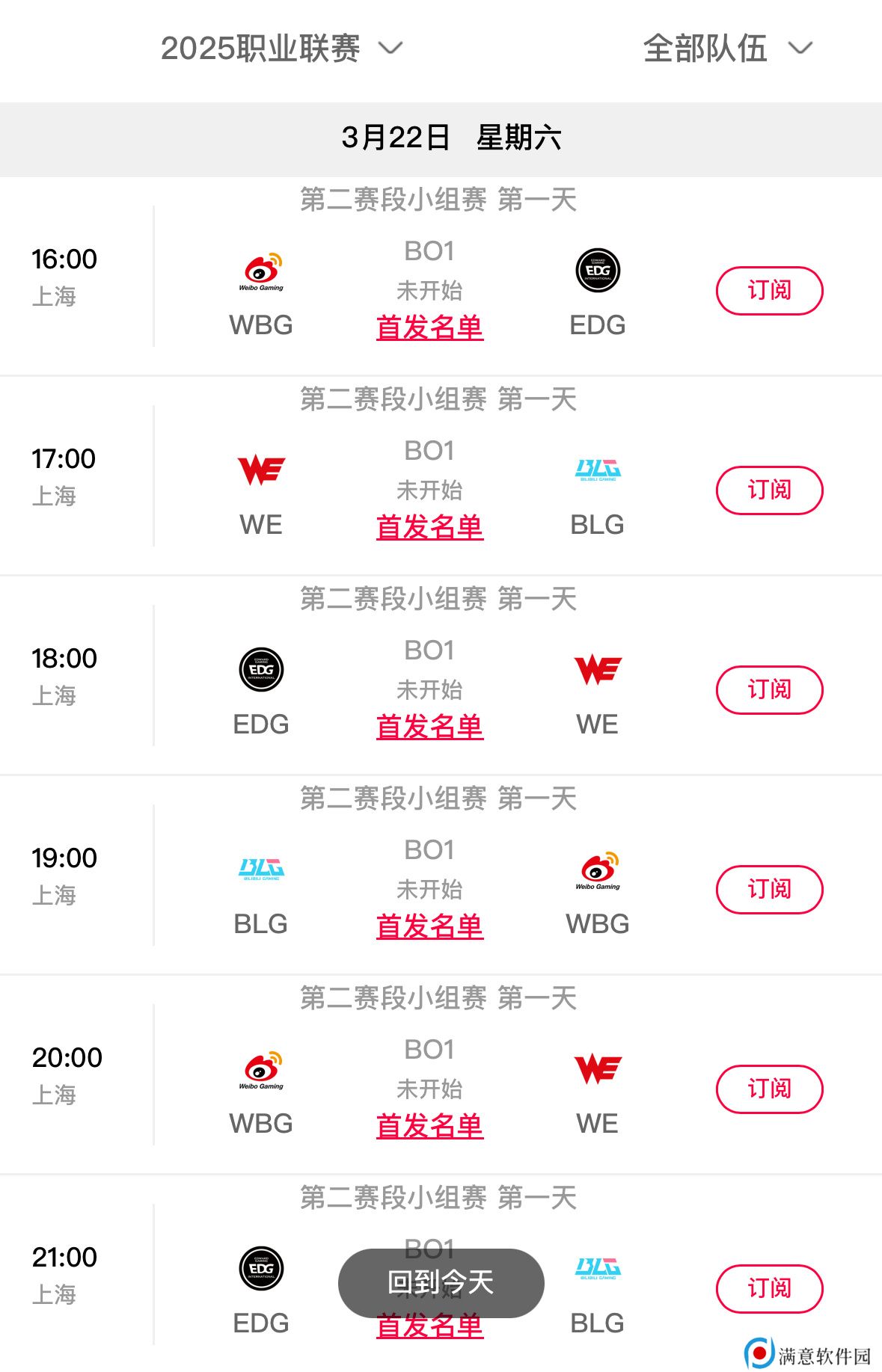Subscribe to the 21:00 EDG vs BLG match
This screenshot has height=1372, width=882.
click(769, 1289)
